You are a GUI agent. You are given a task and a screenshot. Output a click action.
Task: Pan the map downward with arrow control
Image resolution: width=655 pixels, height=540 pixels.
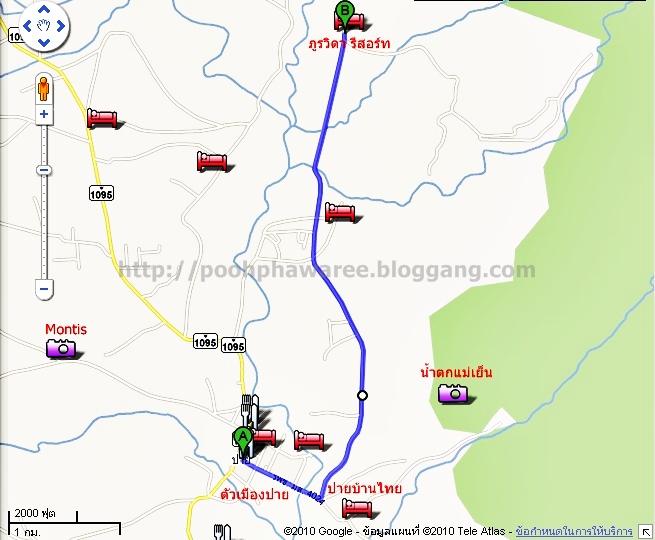click(x=43, y=43)
